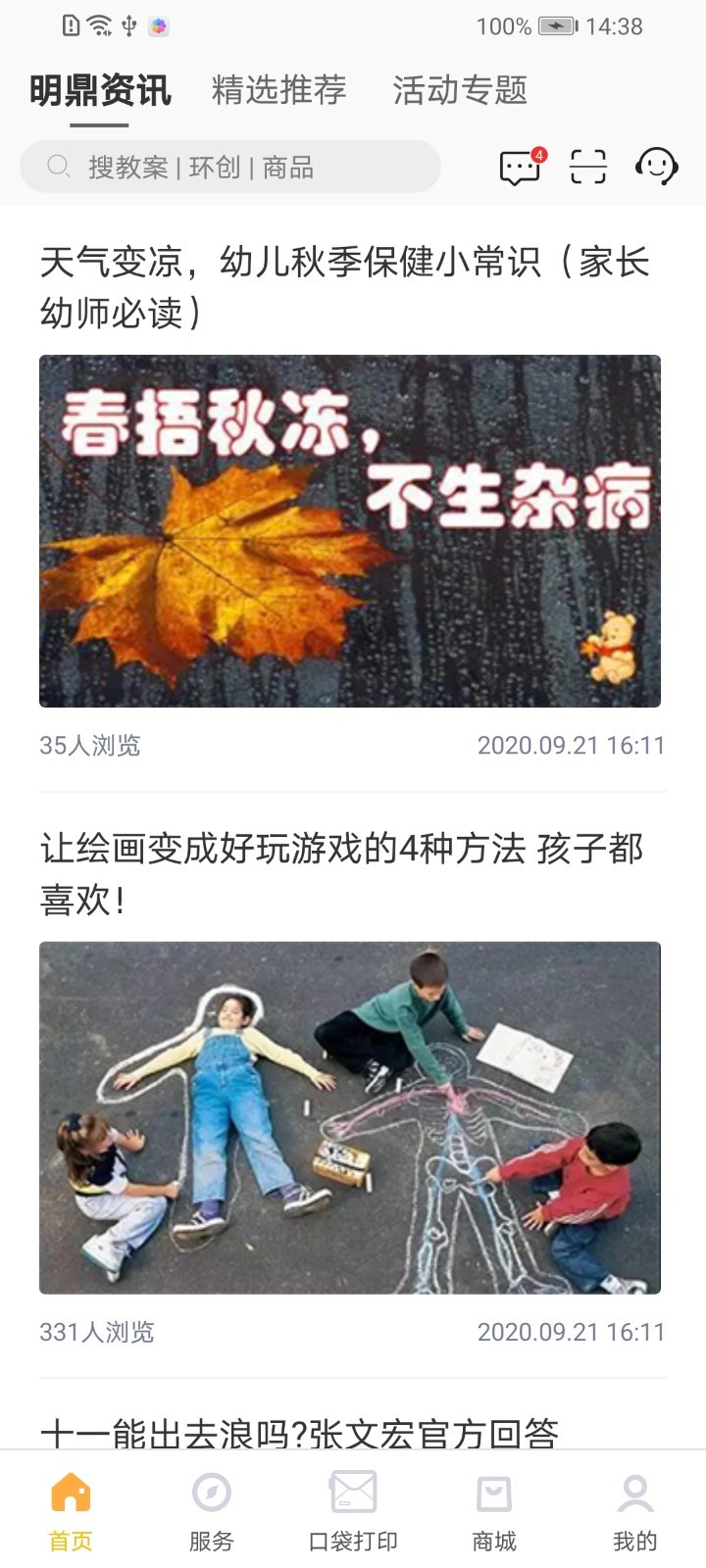Viewport: 706px width, 1568px height.
Task: Open the 幼儿秋季保健小常识 article
Action: 345,286
